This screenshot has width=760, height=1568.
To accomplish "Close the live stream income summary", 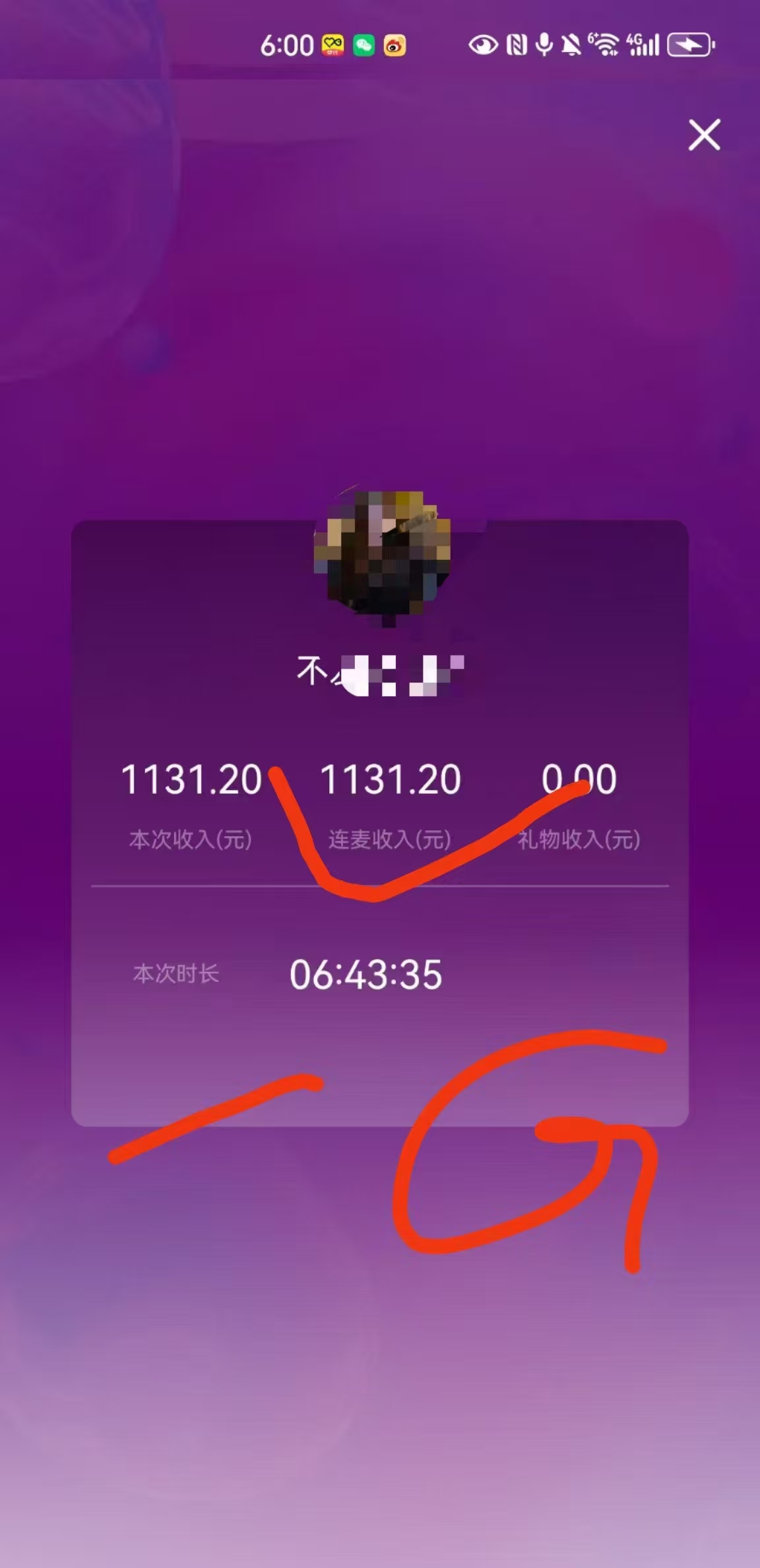I will click(704, 135).
